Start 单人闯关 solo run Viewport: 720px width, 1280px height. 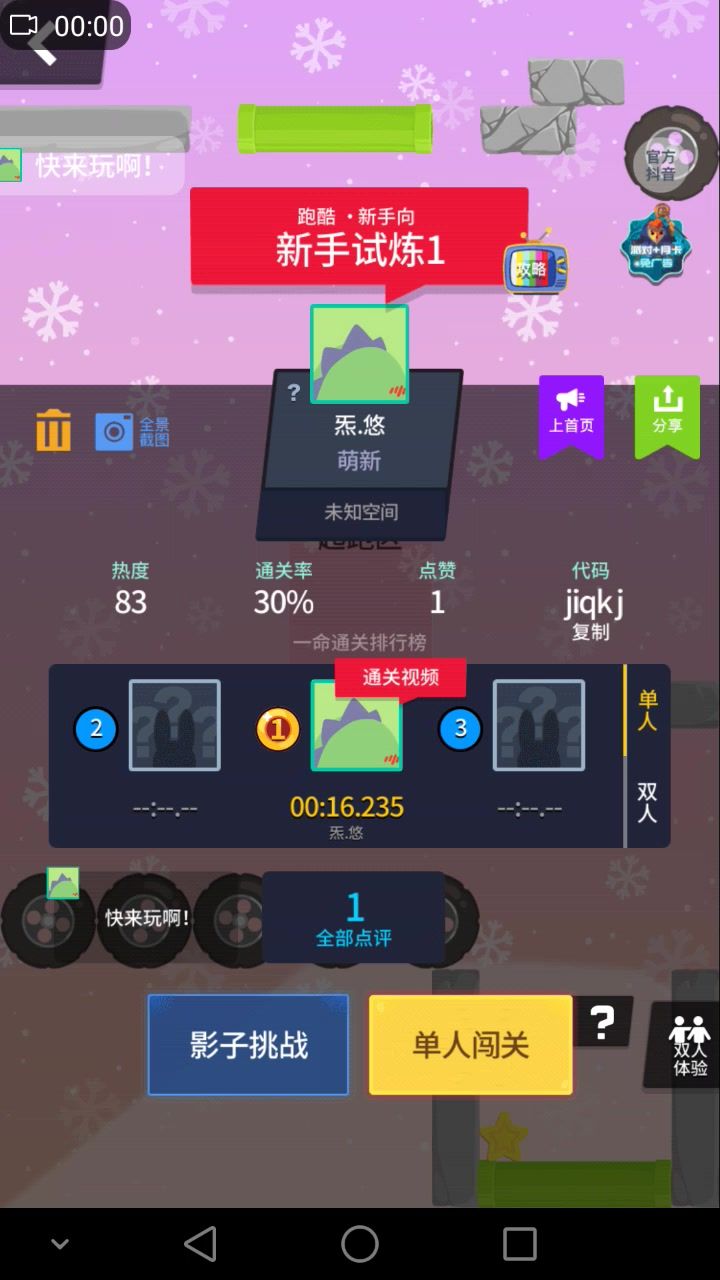(x=470, y=1045)
